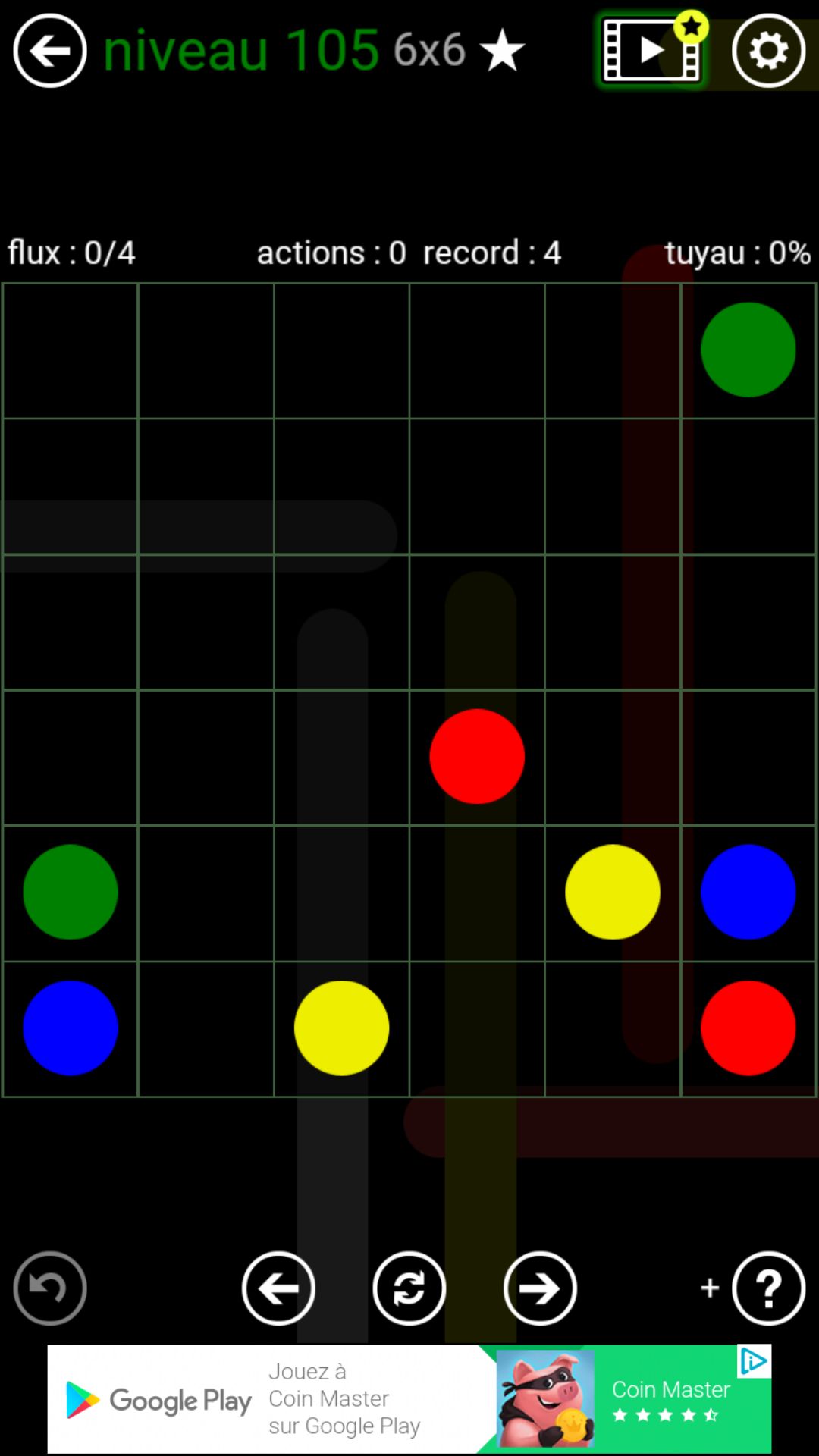This screenshot has width=819, height=1456.
Task: Restart the current level
Action: [x=409, y=1288]
